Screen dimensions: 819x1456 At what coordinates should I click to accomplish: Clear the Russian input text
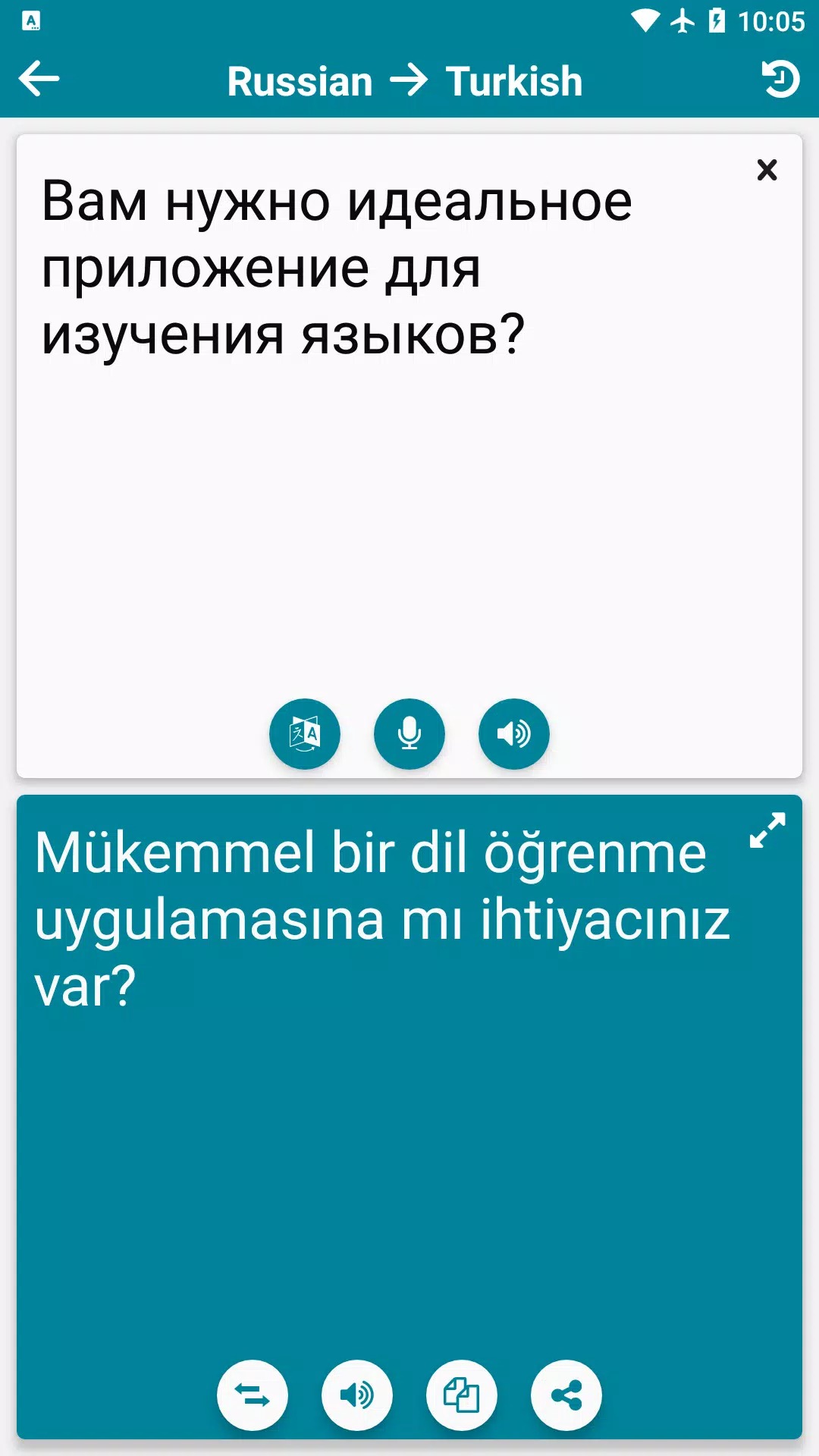coord(767,170)
